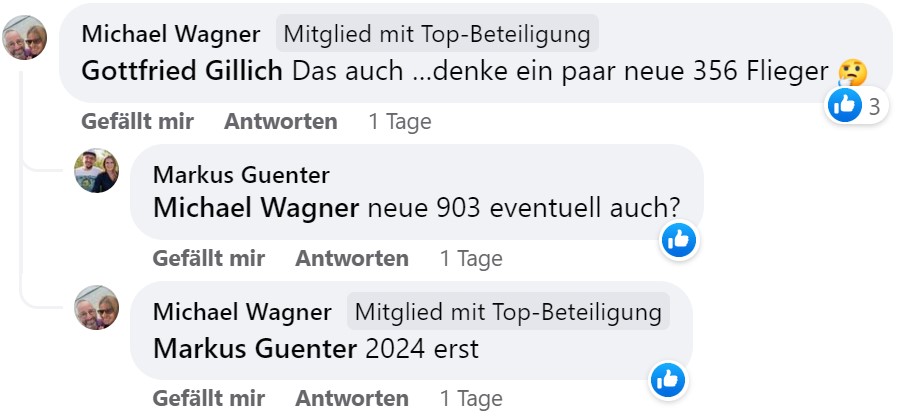This screenshot has width=898, height=418.
Task: Like Michael Wagner's comment about 356 Flieger
Action: point(137,122)
